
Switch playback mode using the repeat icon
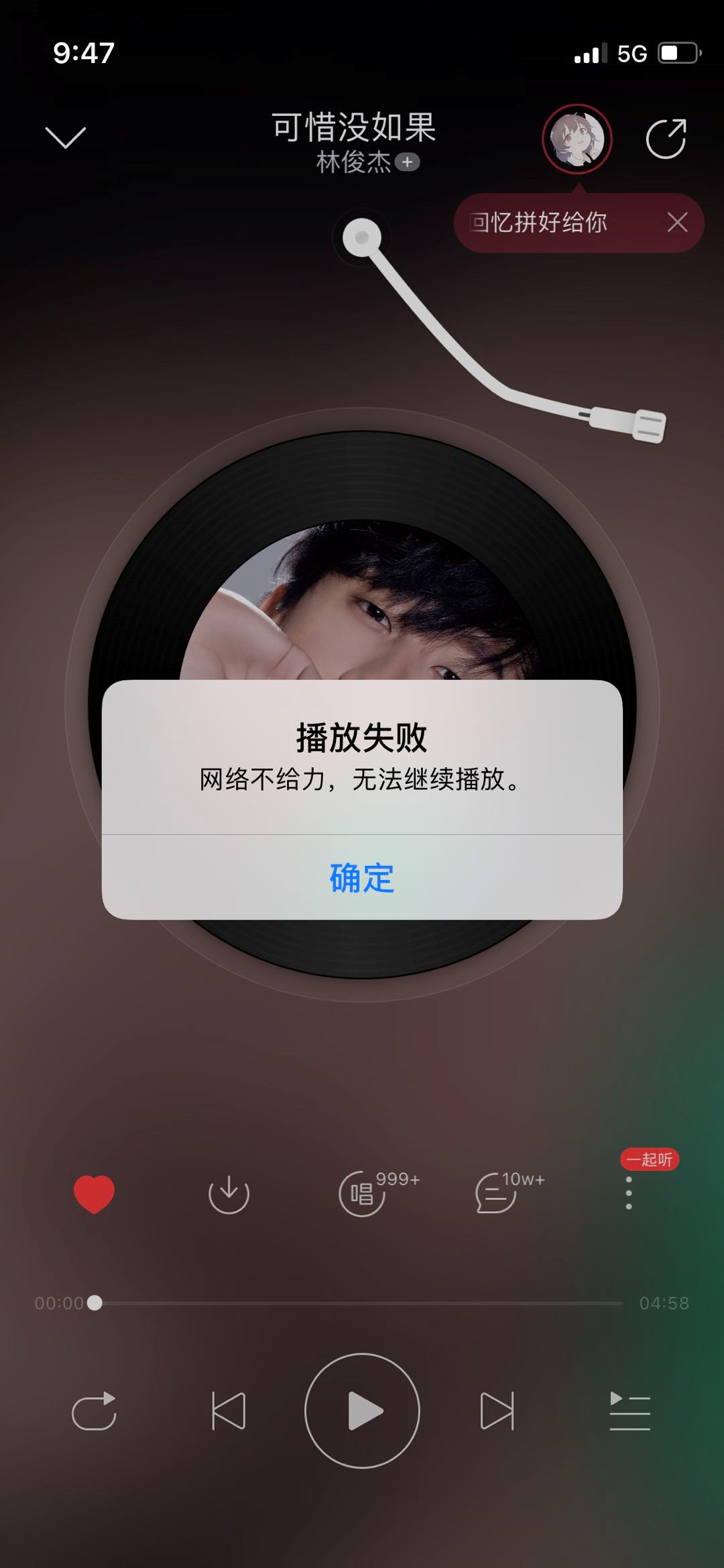pos(97,1411)
